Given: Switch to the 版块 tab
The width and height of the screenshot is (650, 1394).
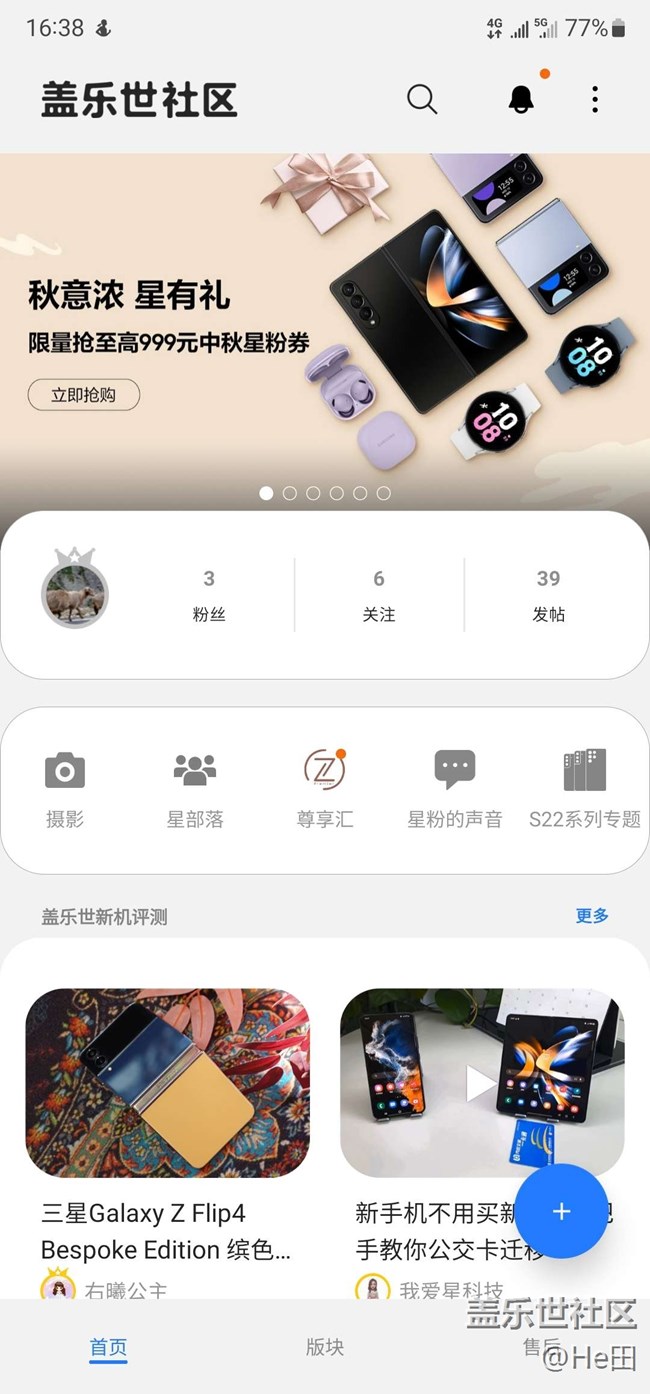Looking at the screenshot, I should coord(325,1347).
